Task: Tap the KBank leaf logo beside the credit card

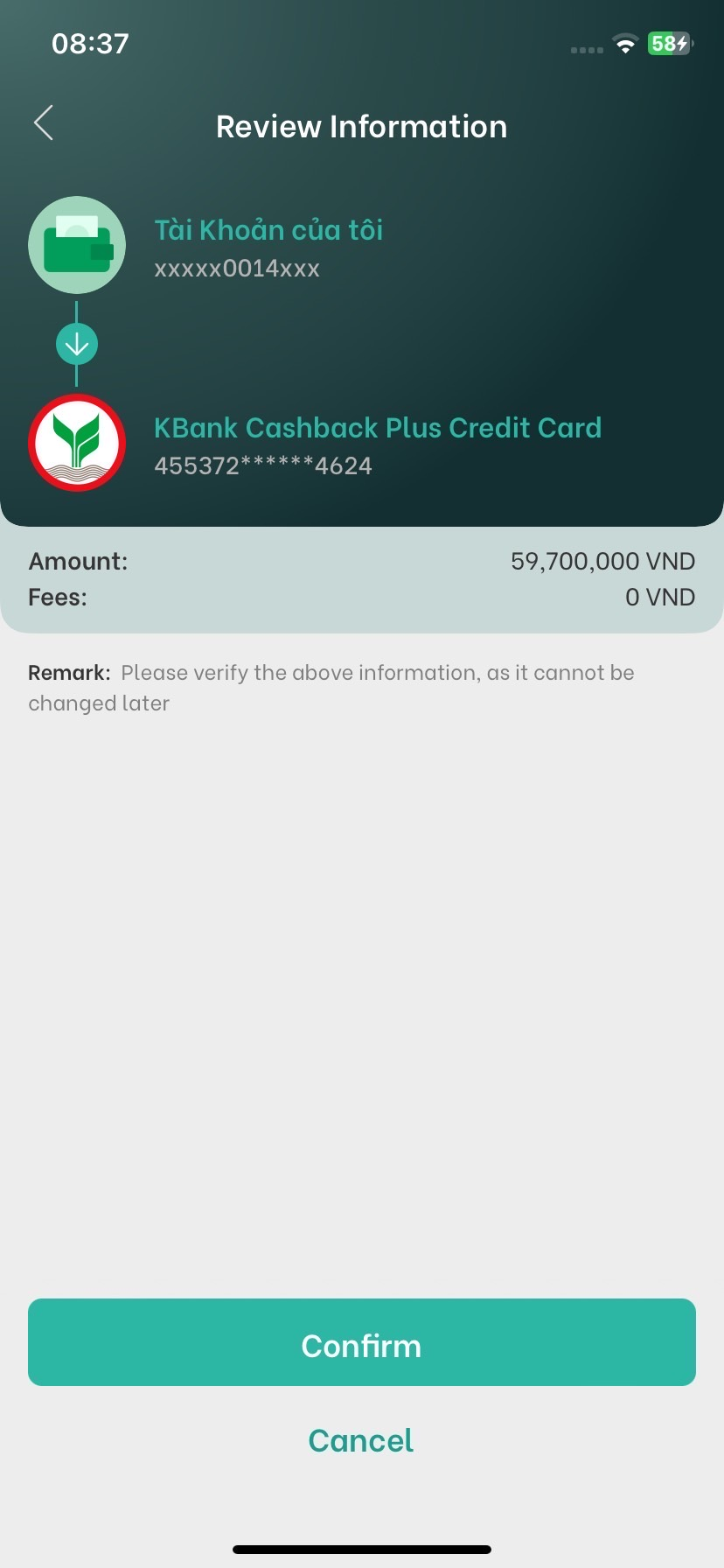Action: pyautogui.click(x=76, y=443)
